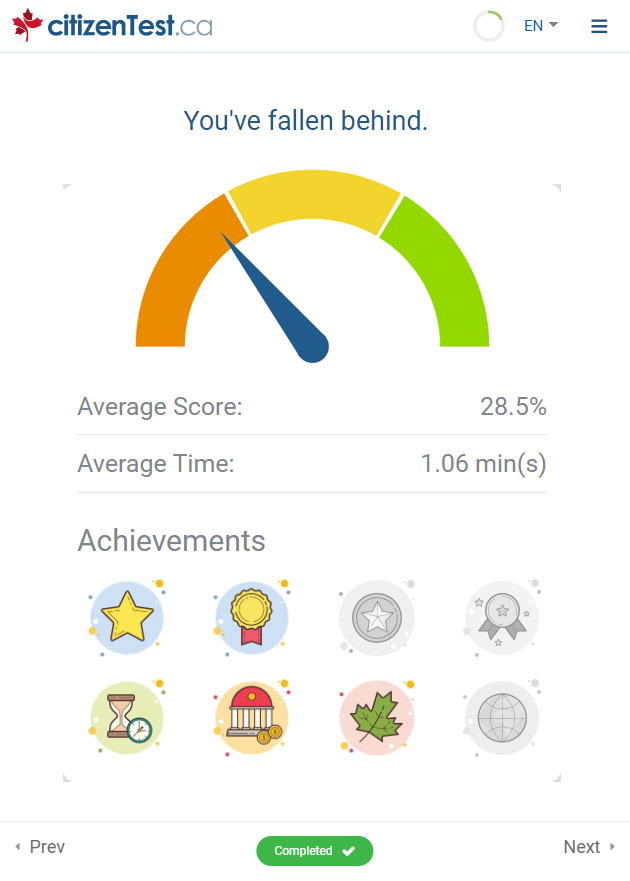View the locked silver medal achievement
The image size is (630, 881).
pyautogui.click(x=502, y=616)
